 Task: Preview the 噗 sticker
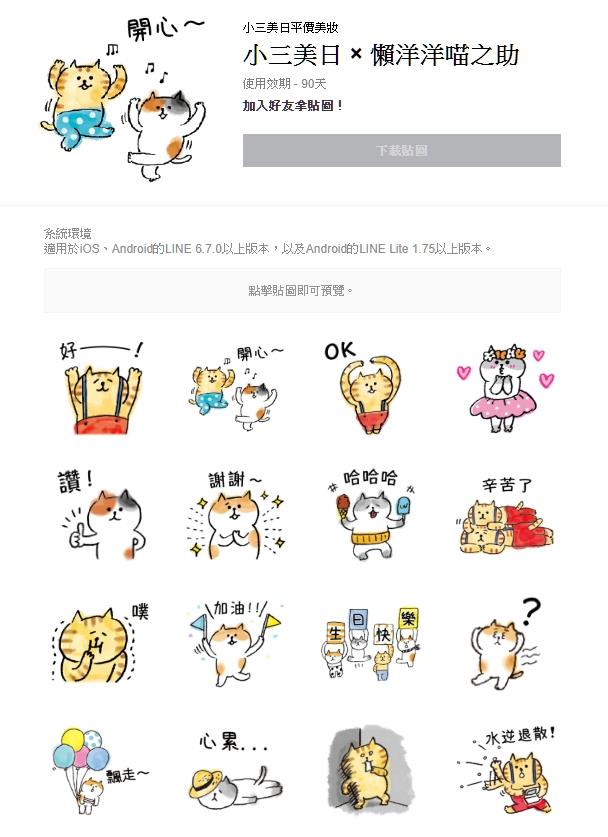click(103, 642)
